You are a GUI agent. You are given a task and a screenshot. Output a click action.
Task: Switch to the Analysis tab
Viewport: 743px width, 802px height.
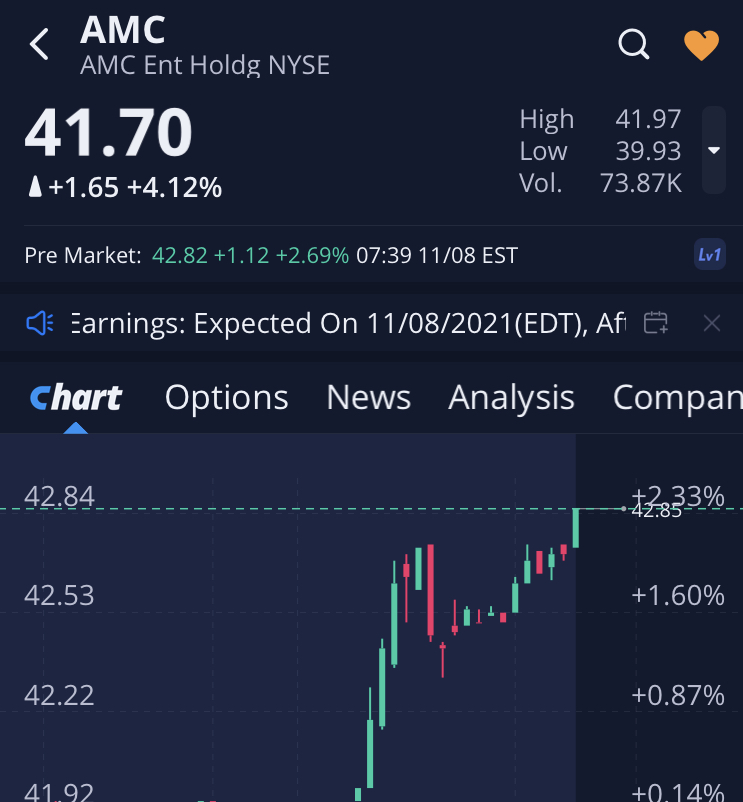(511, 398)
